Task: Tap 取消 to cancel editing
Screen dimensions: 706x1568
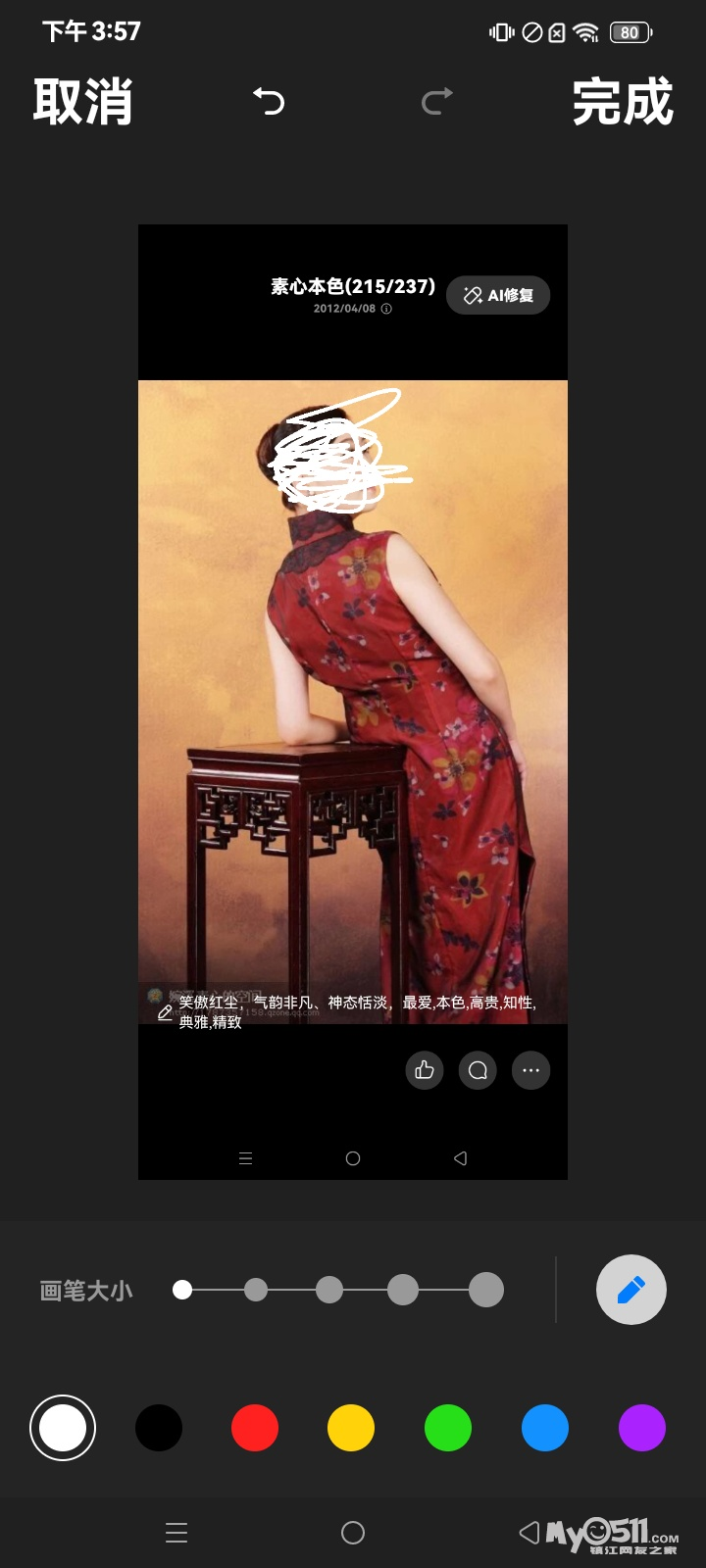Action: [x=83, y=102]
